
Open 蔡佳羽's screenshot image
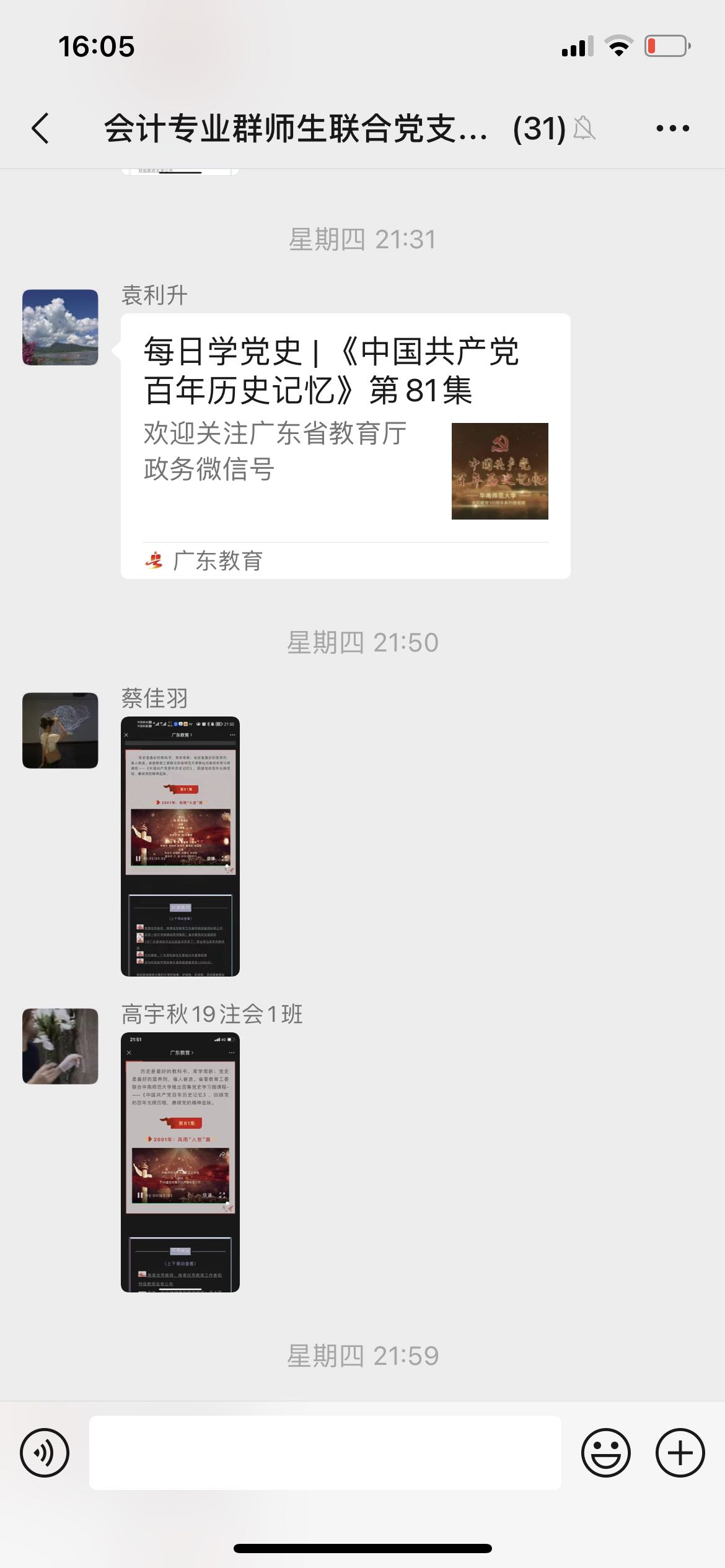(180, 846)
